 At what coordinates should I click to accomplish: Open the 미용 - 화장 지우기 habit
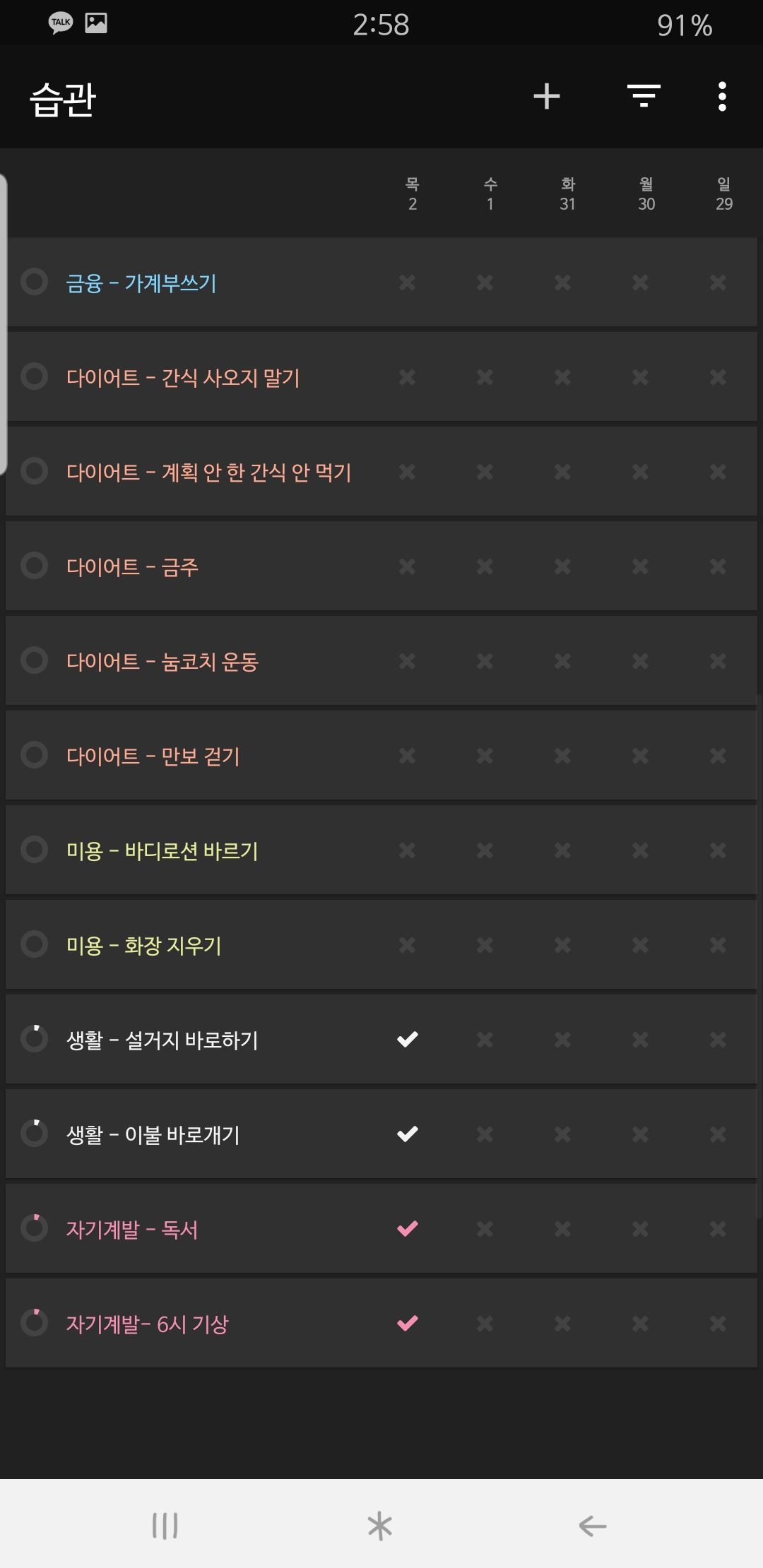click(x=143, y=946)
